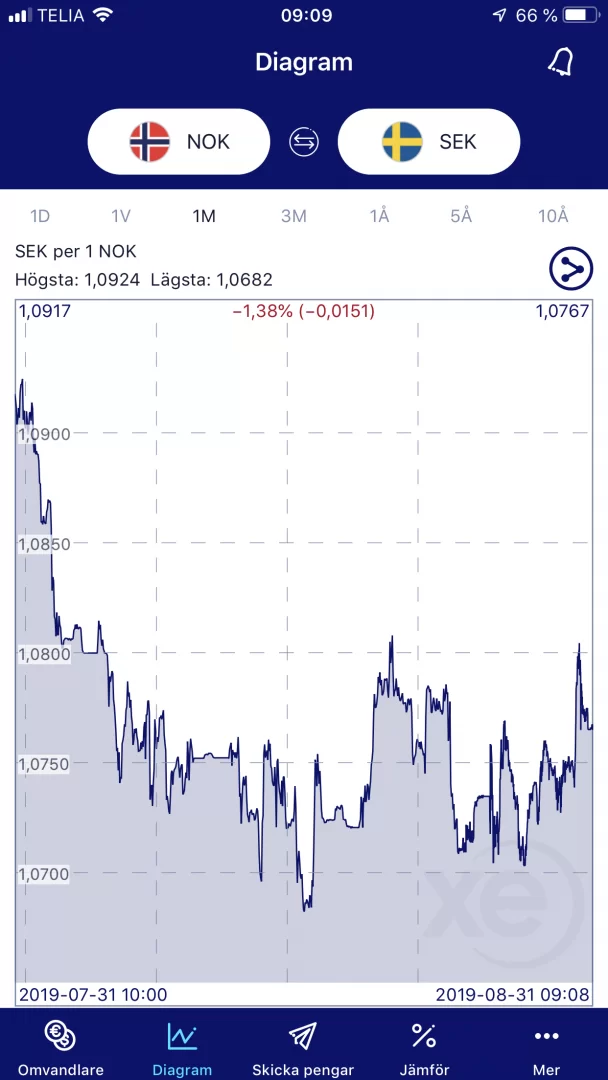Open the Omvandlare tab
Viewport: 608px width, 1080px height.
(60, 1047)
